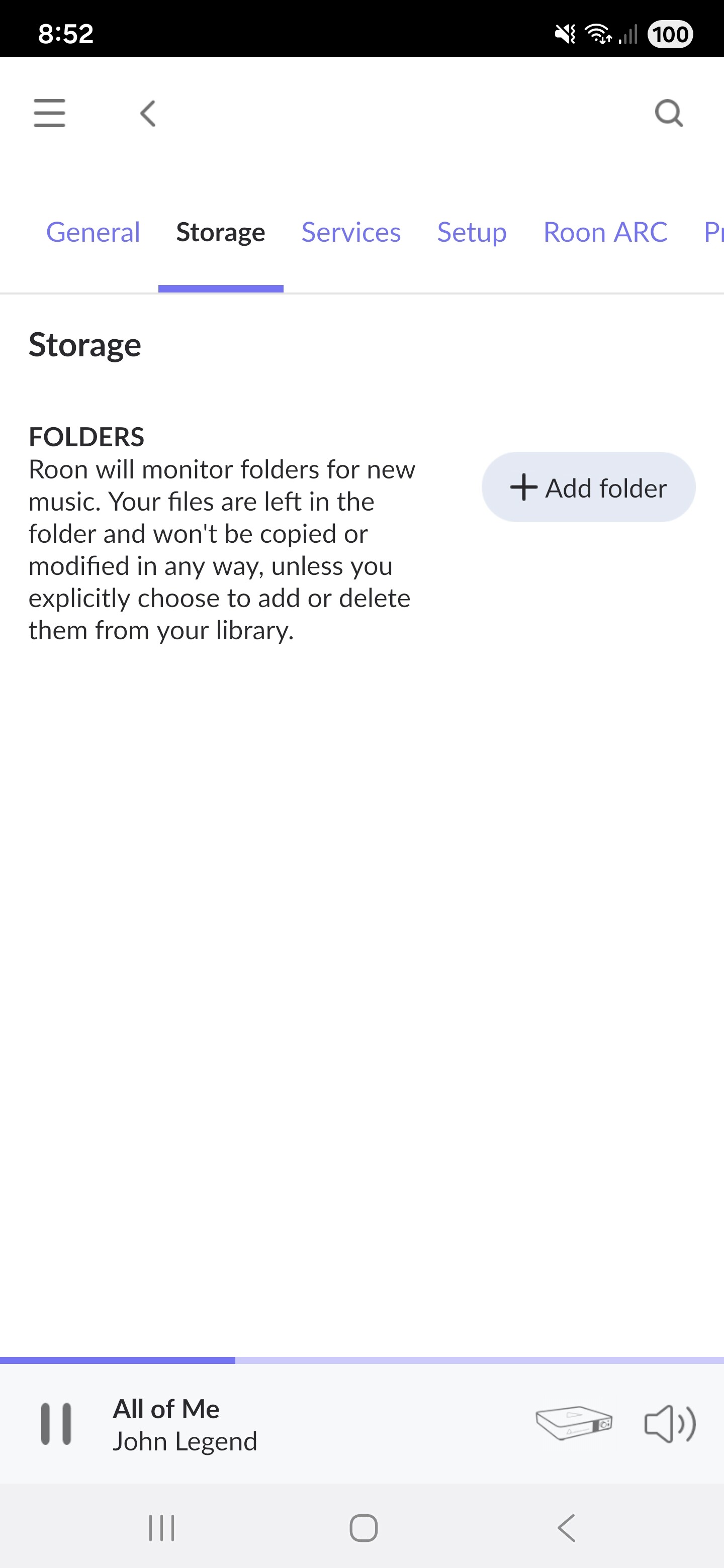Switch to the General tab
Viewport: 724px width, 1568px height.
point(93,233)
